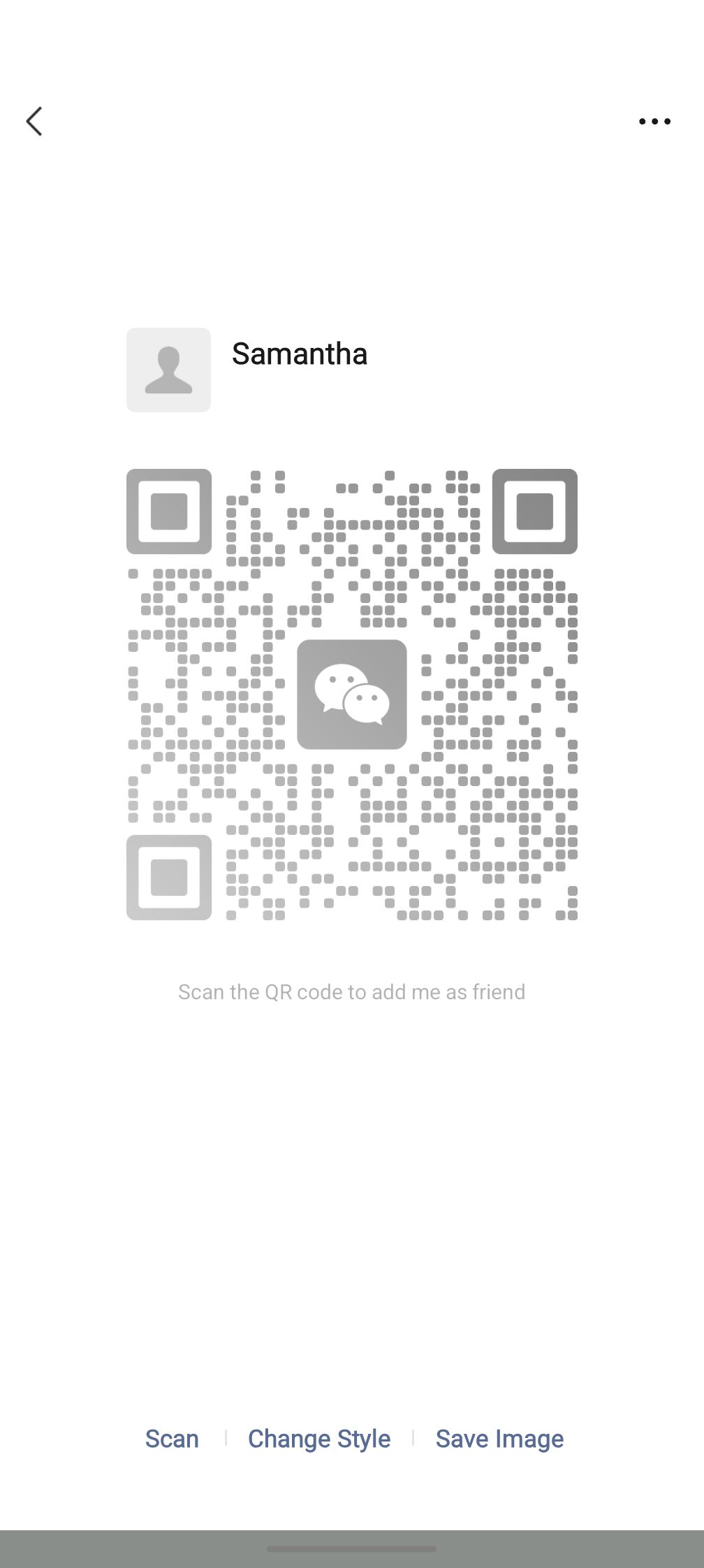Save the QR code image

(499, 1439)
